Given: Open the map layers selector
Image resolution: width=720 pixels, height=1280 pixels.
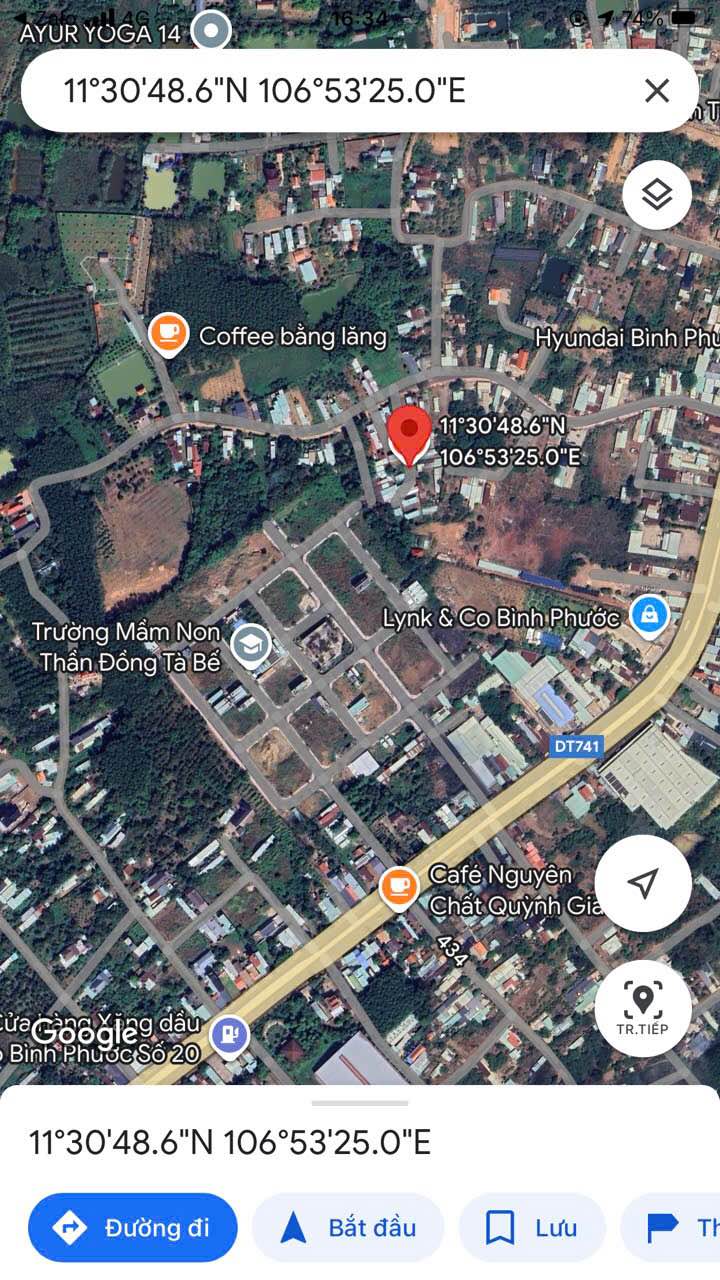Looking at the screenshot, I should click(657, 195).
